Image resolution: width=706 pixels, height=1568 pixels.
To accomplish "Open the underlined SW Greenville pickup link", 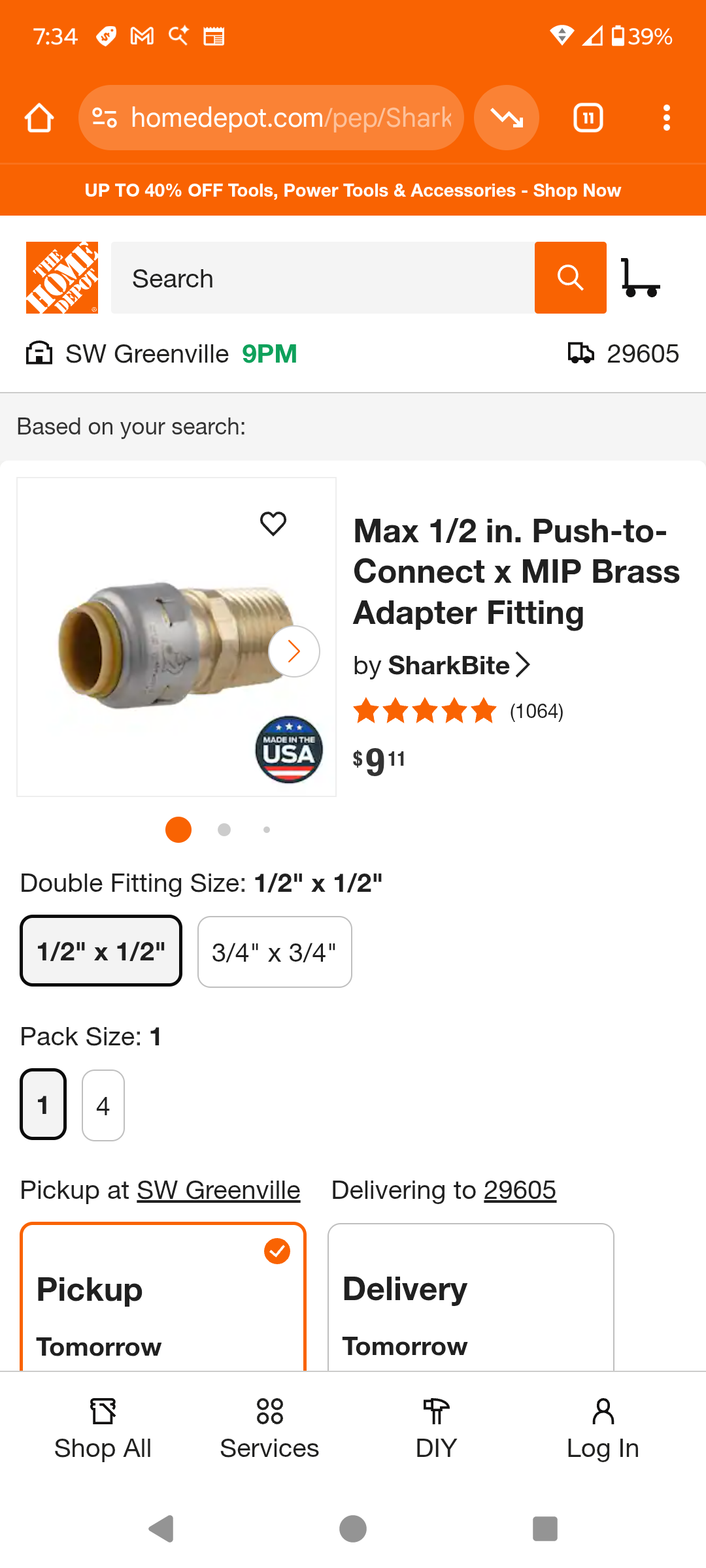I will coord(218,1190).
